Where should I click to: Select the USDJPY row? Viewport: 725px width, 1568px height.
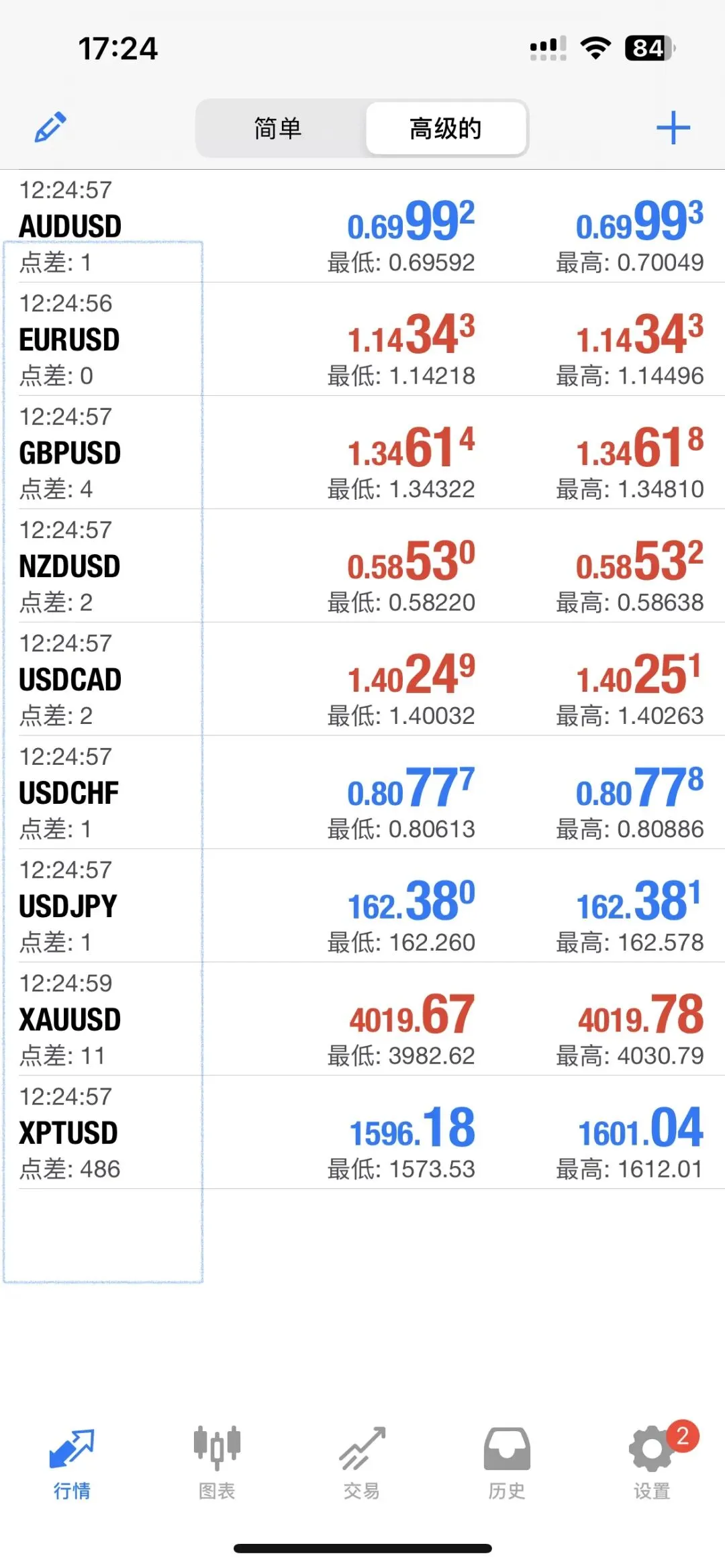coord(362,906)
